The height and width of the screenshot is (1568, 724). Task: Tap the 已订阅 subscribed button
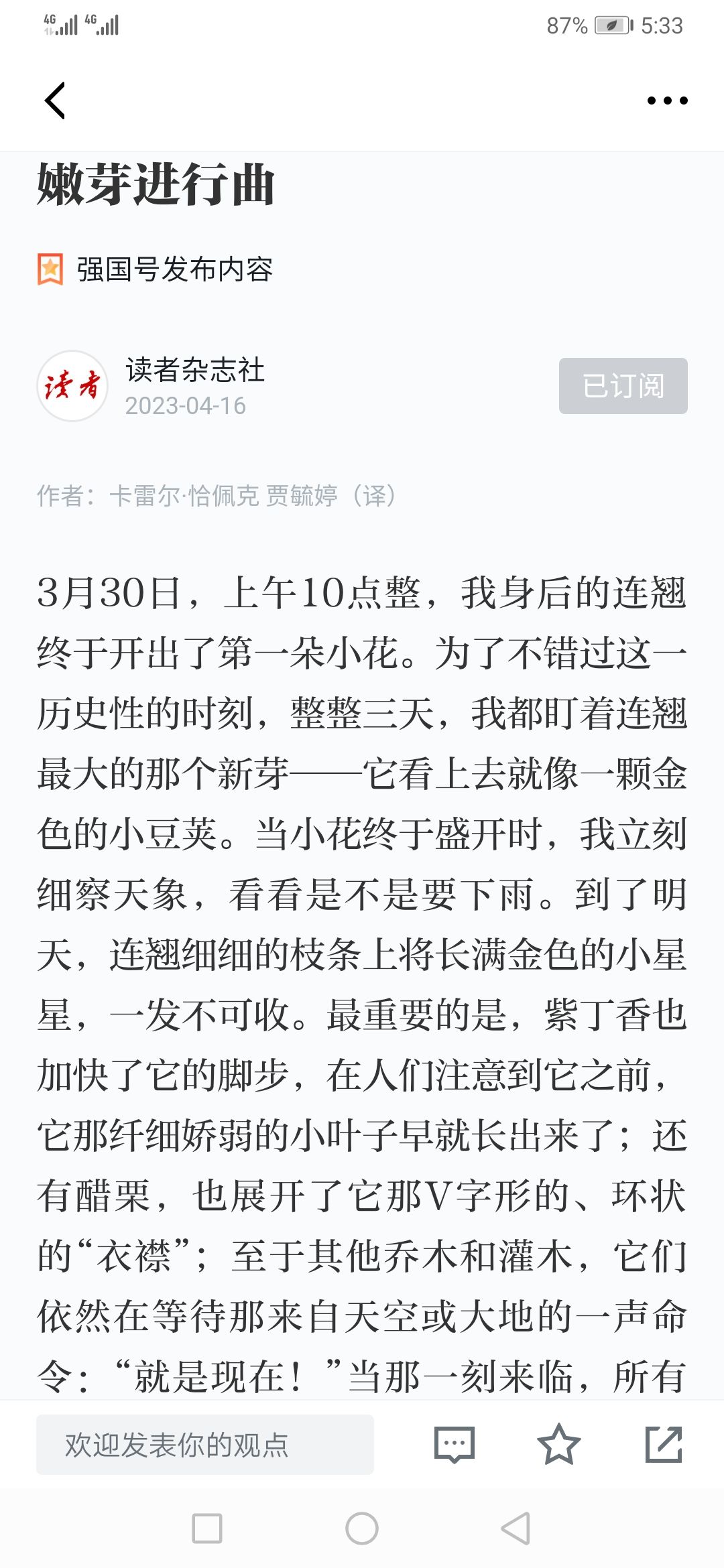pyautogui.click(x=623, y=386)
